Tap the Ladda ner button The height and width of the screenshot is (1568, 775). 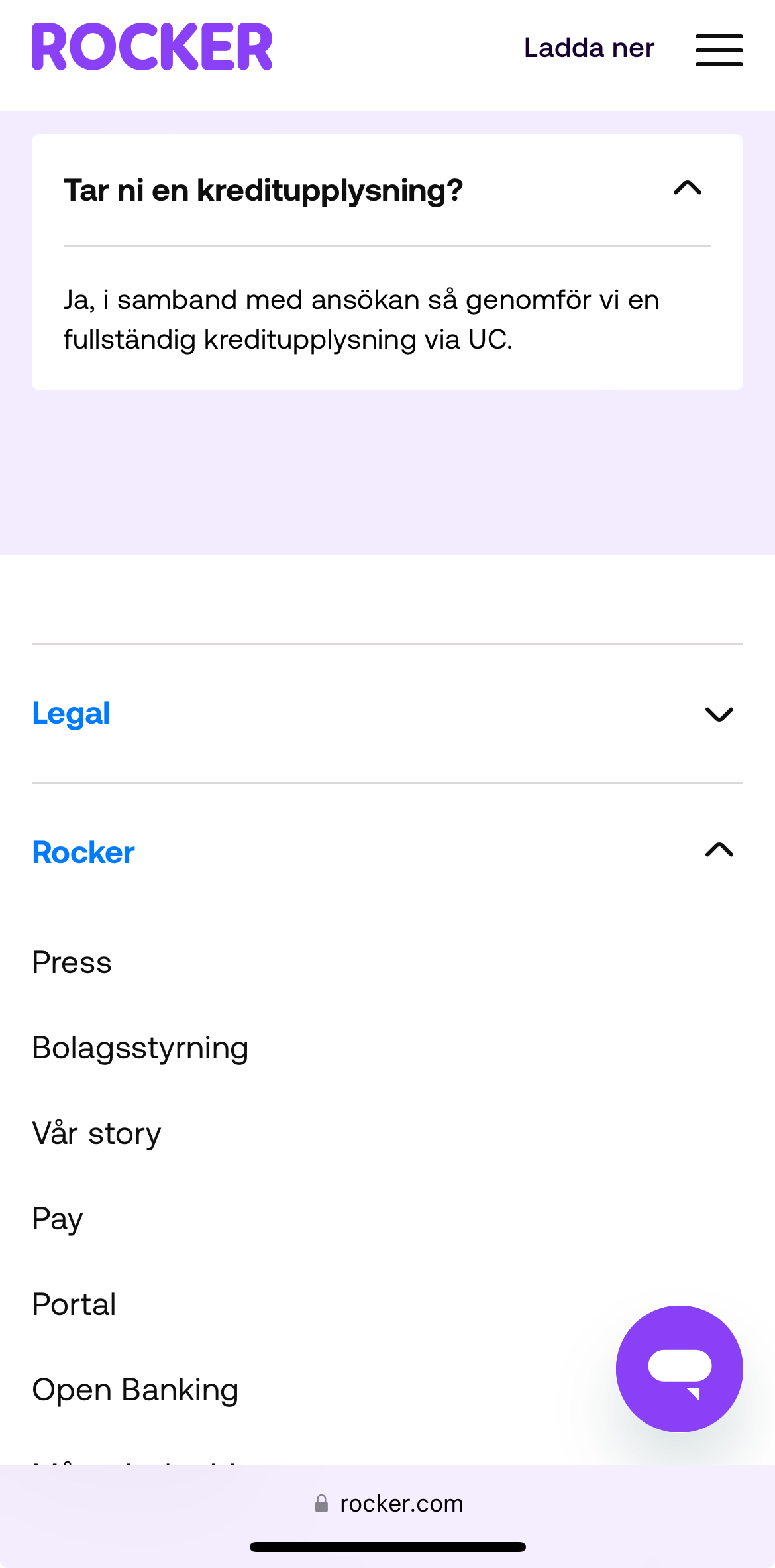pyautogui.click(x=588, y=48)
